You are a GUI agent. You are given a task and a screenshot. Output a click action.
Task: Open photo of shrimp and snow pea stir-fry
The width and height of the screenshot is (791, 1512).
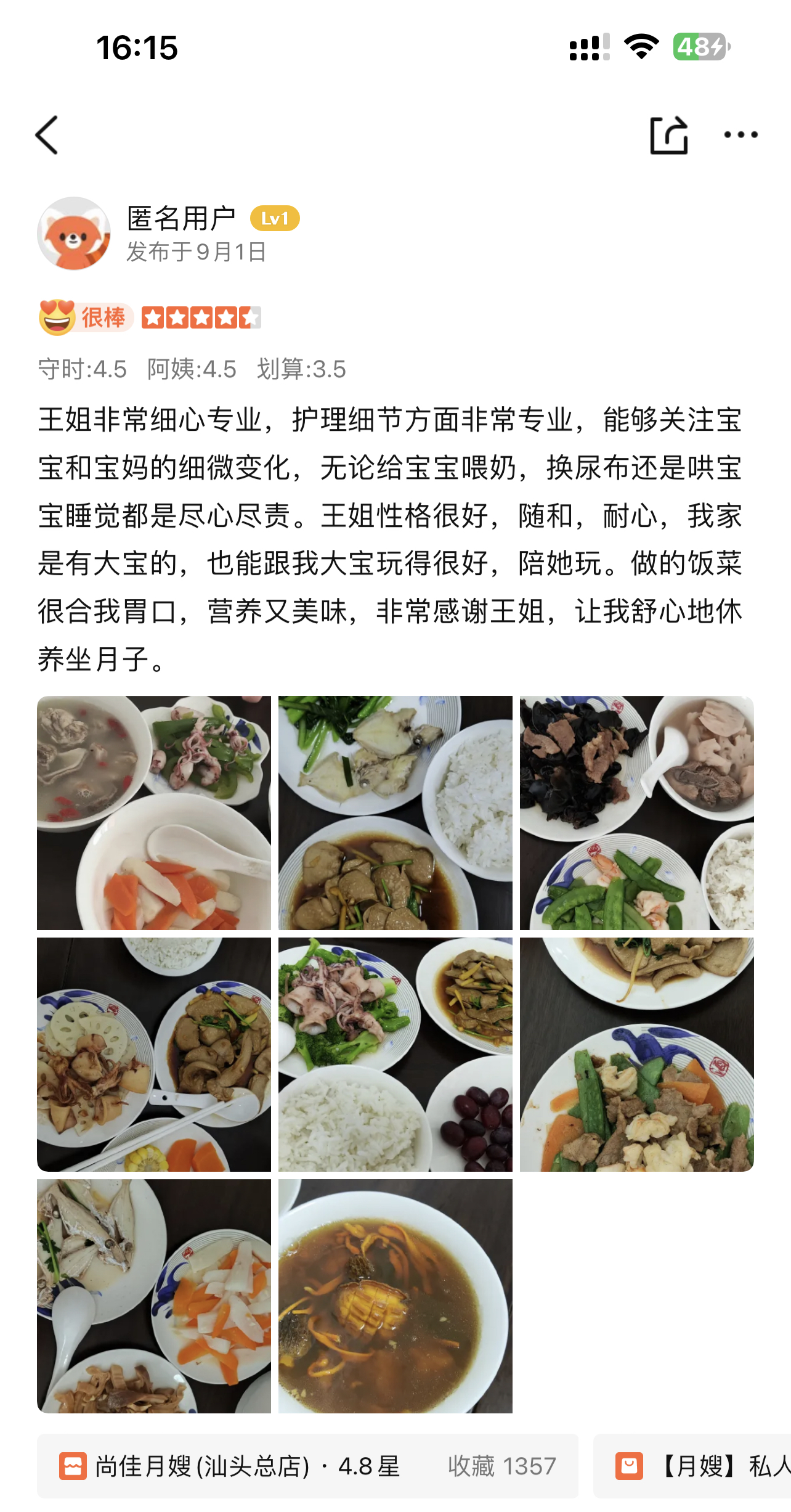point(636,1054)
